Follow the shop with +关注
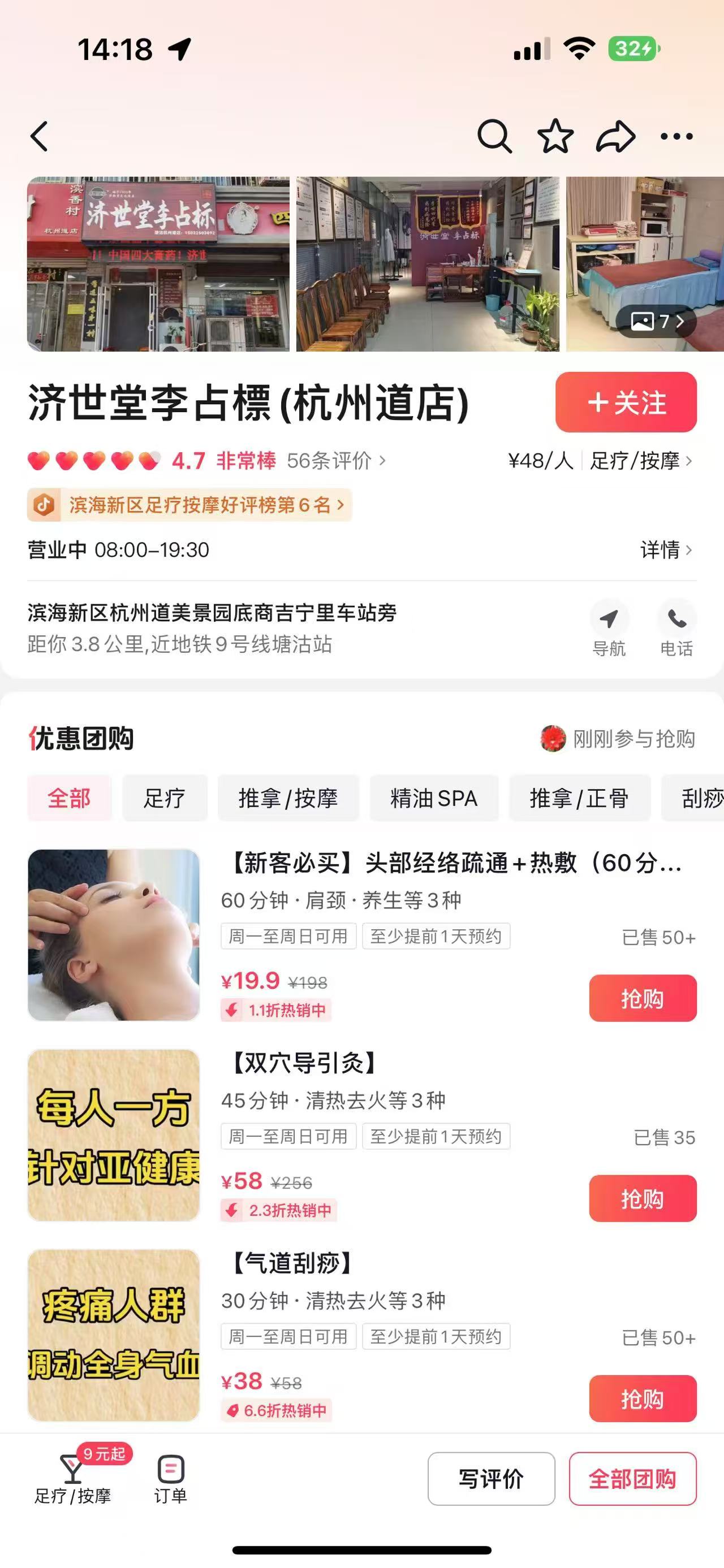Screen dimensions: 724x1568 626,402
